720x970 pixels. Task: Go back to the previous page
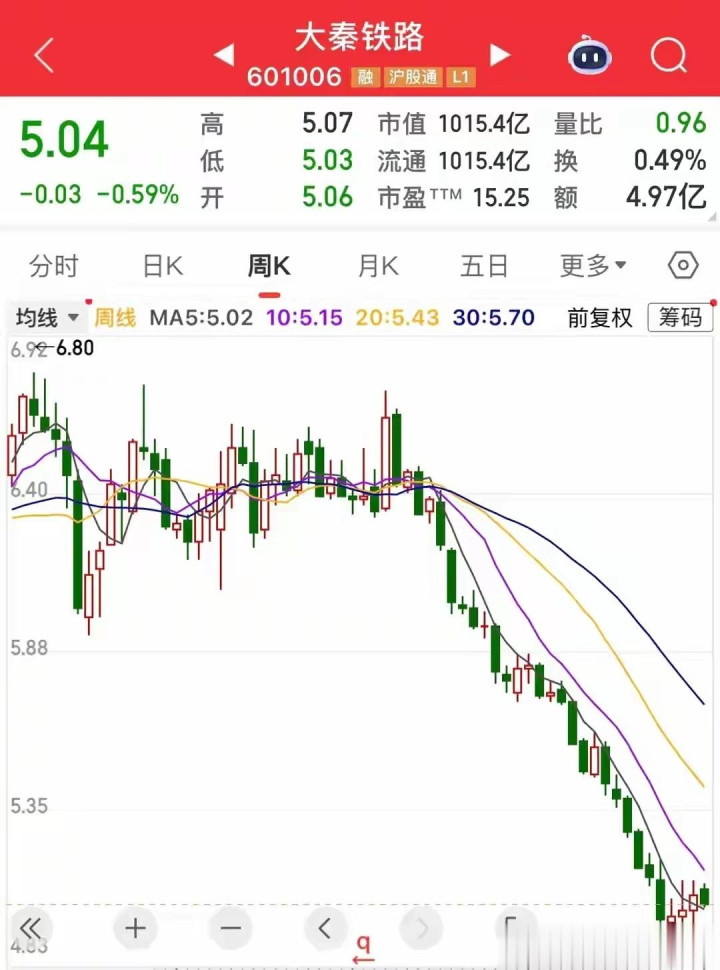coord(43,55)
